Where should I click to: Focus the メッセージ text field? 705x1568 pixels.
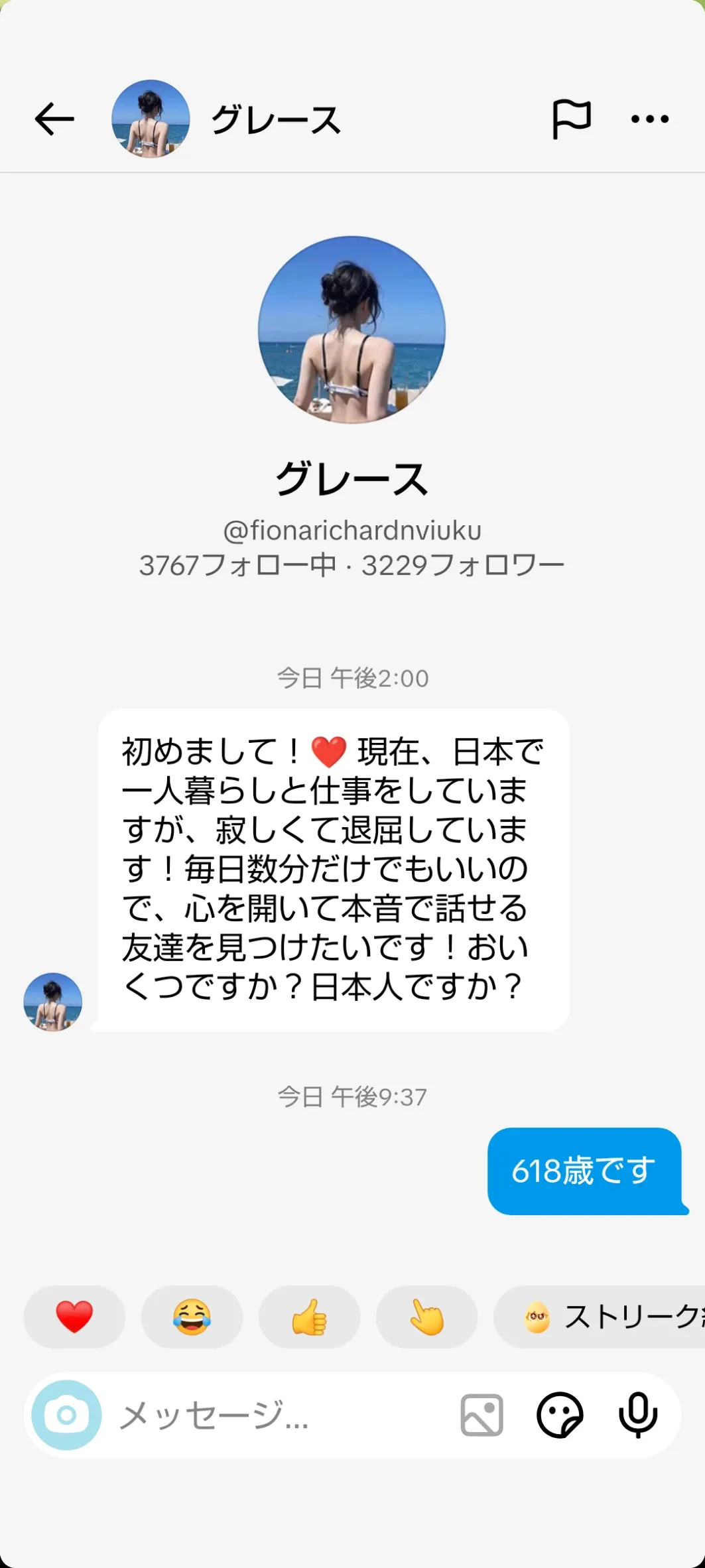279,1415
